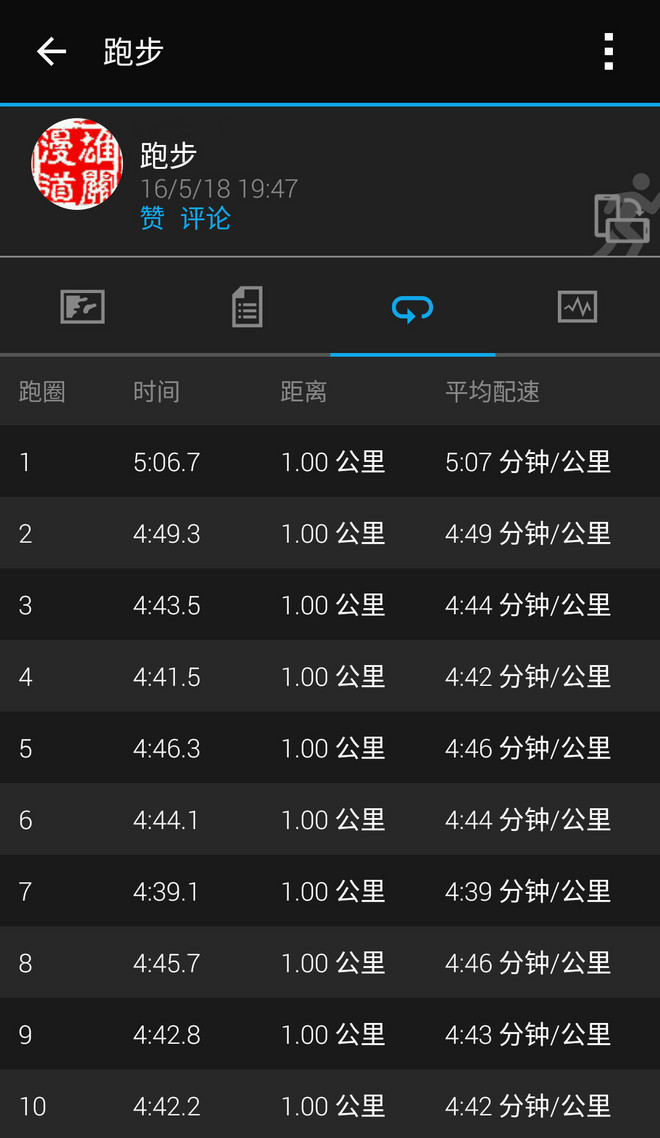Like this run with 赞

pyautogui.click(x=152, y=218)
